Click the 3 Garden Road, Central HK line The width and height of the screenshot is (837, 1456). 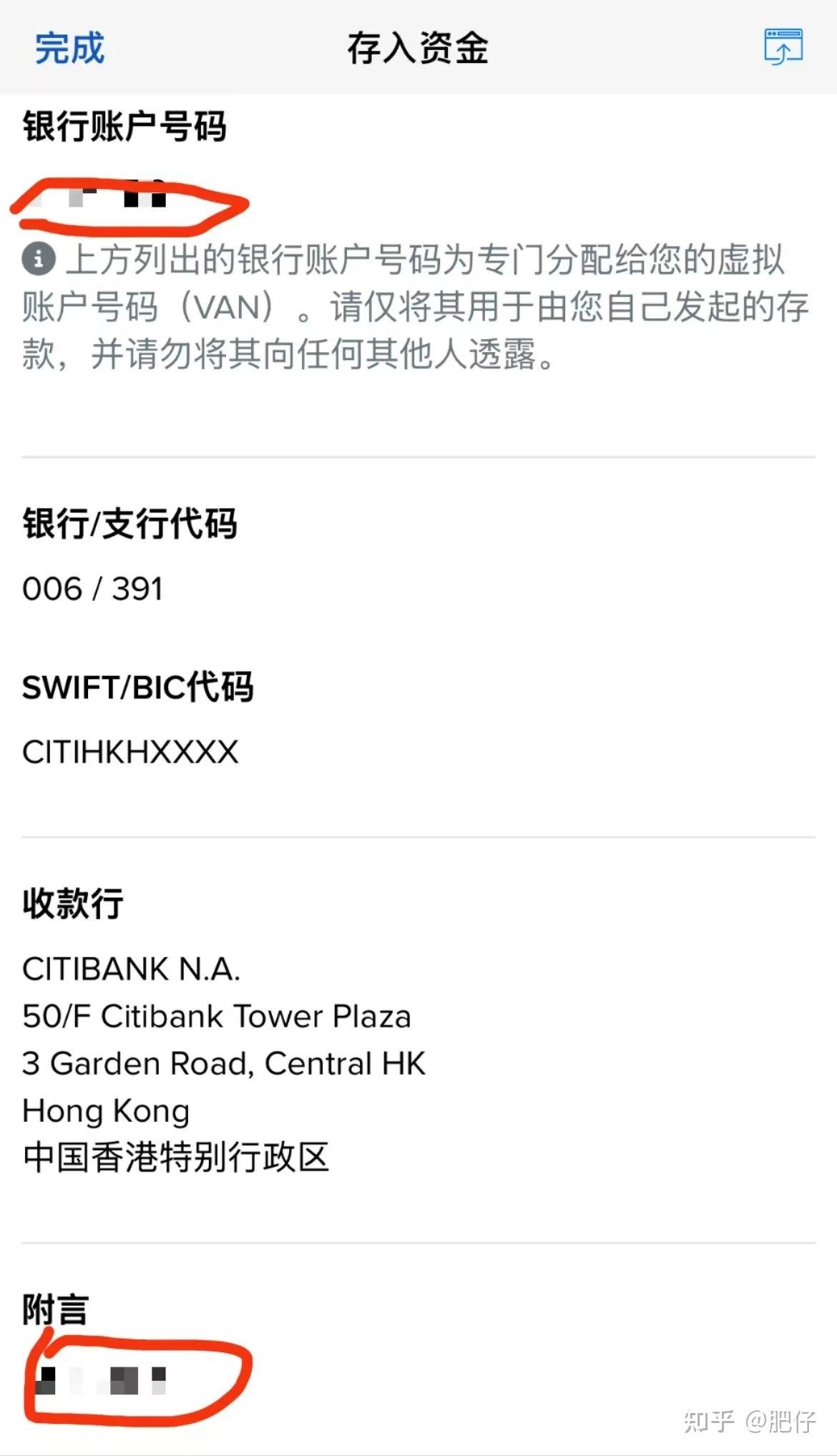224,1064
